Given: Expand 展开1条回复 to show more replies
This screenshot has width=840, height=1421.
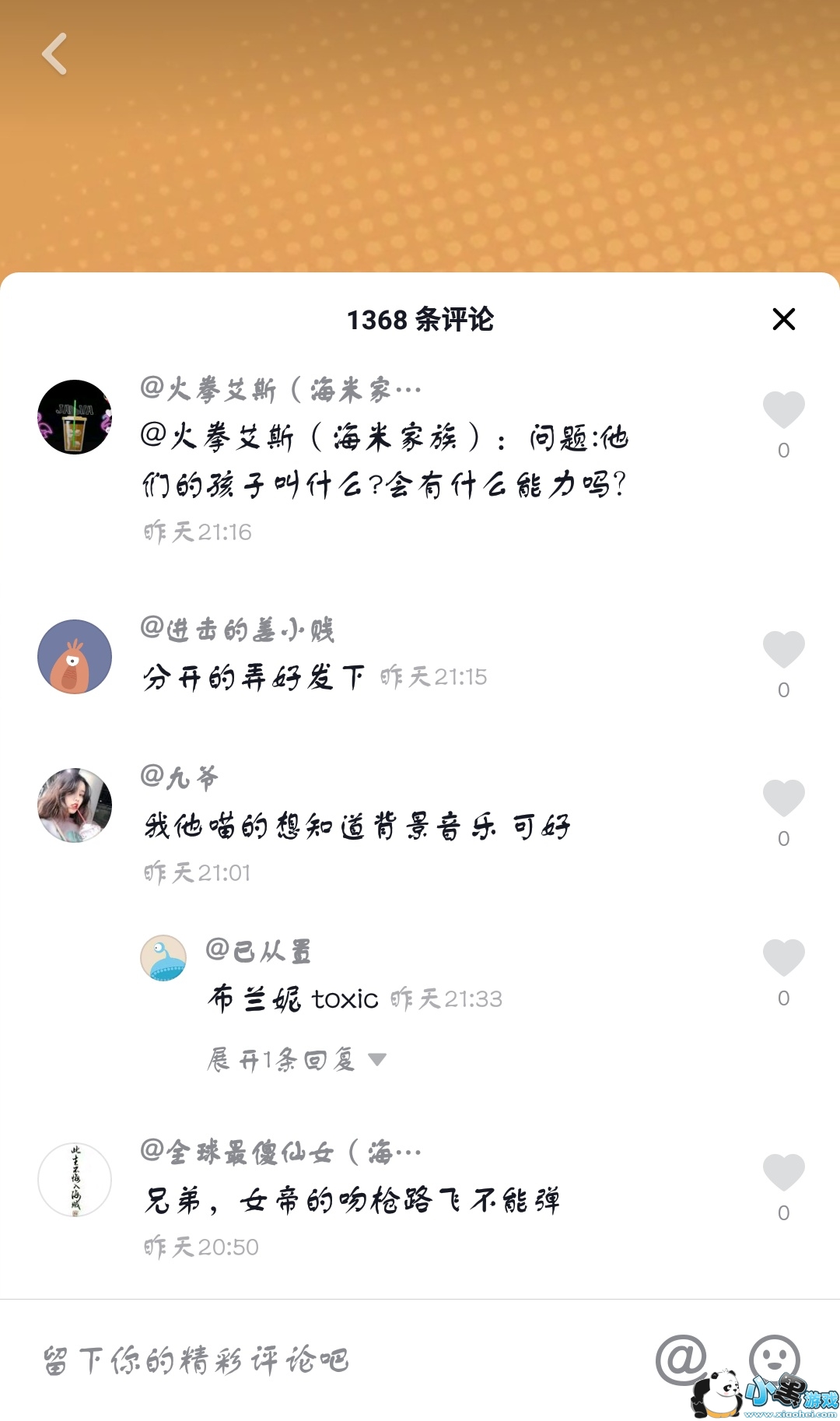Looking at the screenshot, I should (296, 1060).
